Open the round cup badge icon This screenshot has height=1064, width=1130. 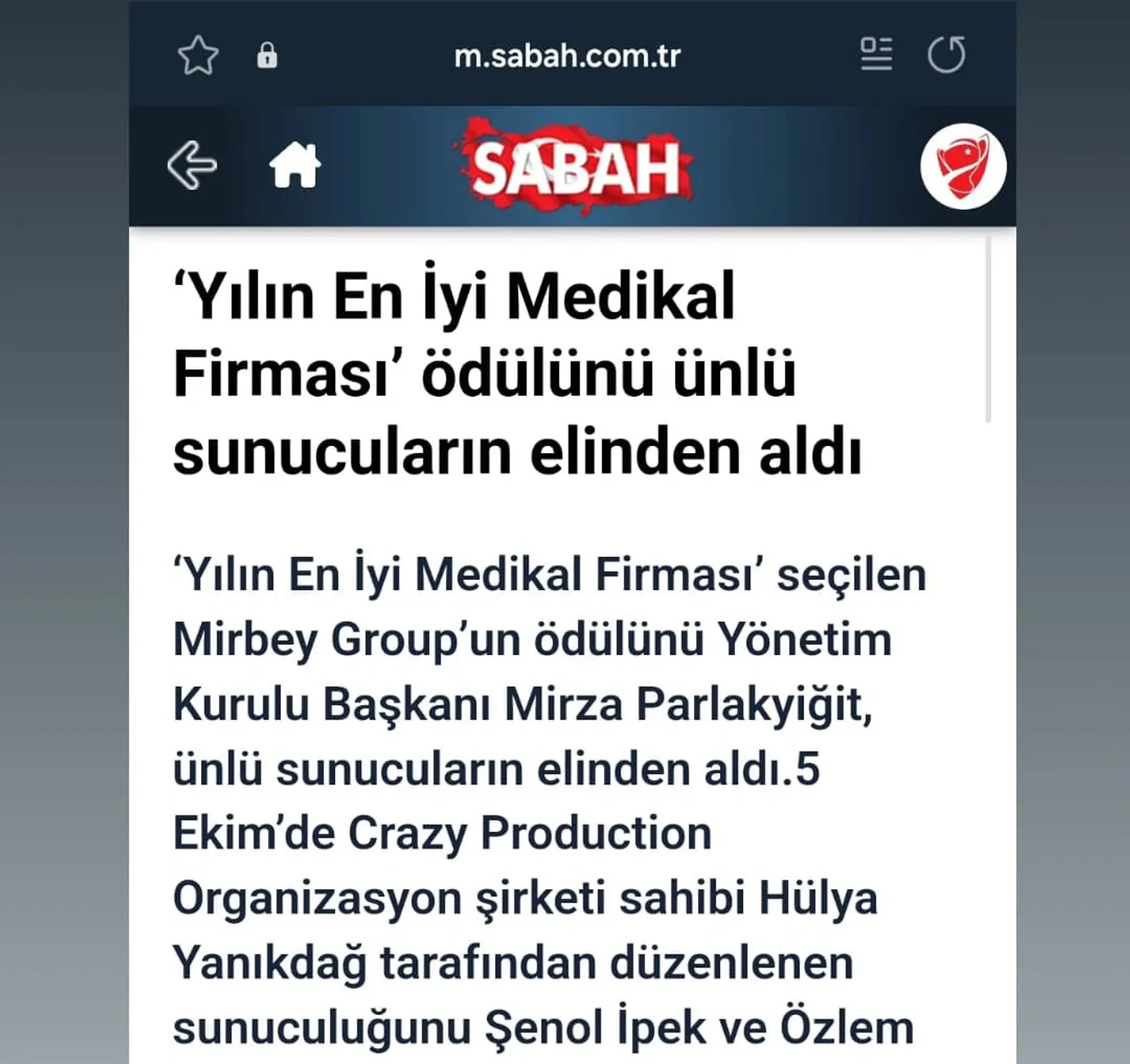(x=963, y=166)
